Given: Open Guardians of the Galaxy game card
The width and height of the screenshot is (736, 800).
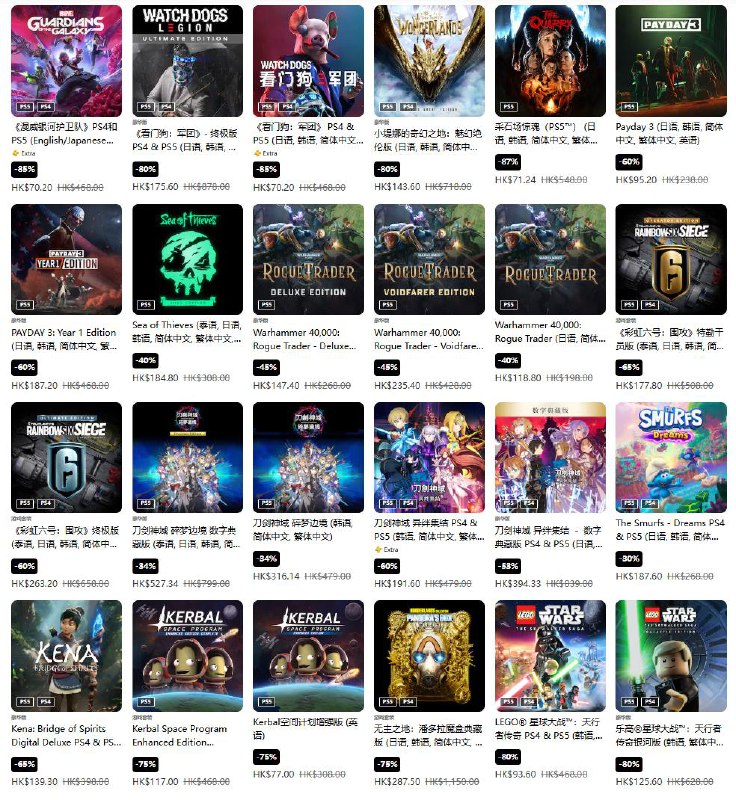Looking at the screenshot, I should tap(66, 60).
